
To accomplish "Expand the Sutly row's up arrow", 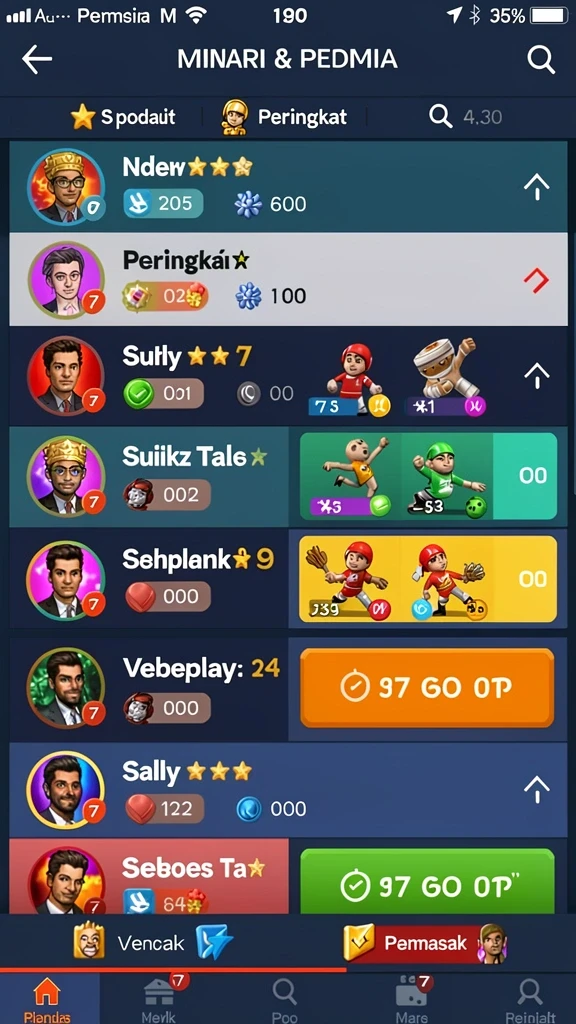I will (537, 376).
